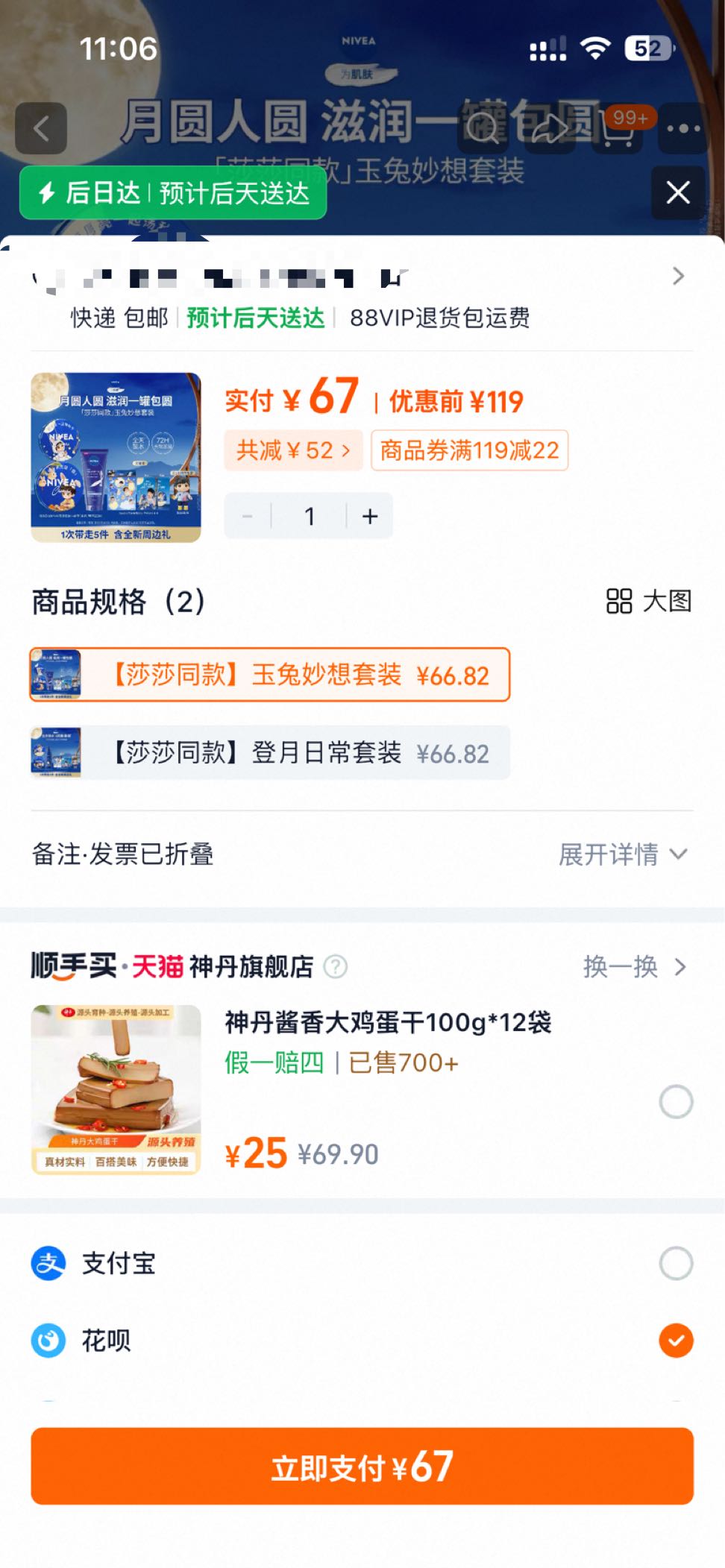Screen dimensions: 725x1568
Task: Open the help icon beside 神丹旗舰店
Action: click(x=336, y=967)
